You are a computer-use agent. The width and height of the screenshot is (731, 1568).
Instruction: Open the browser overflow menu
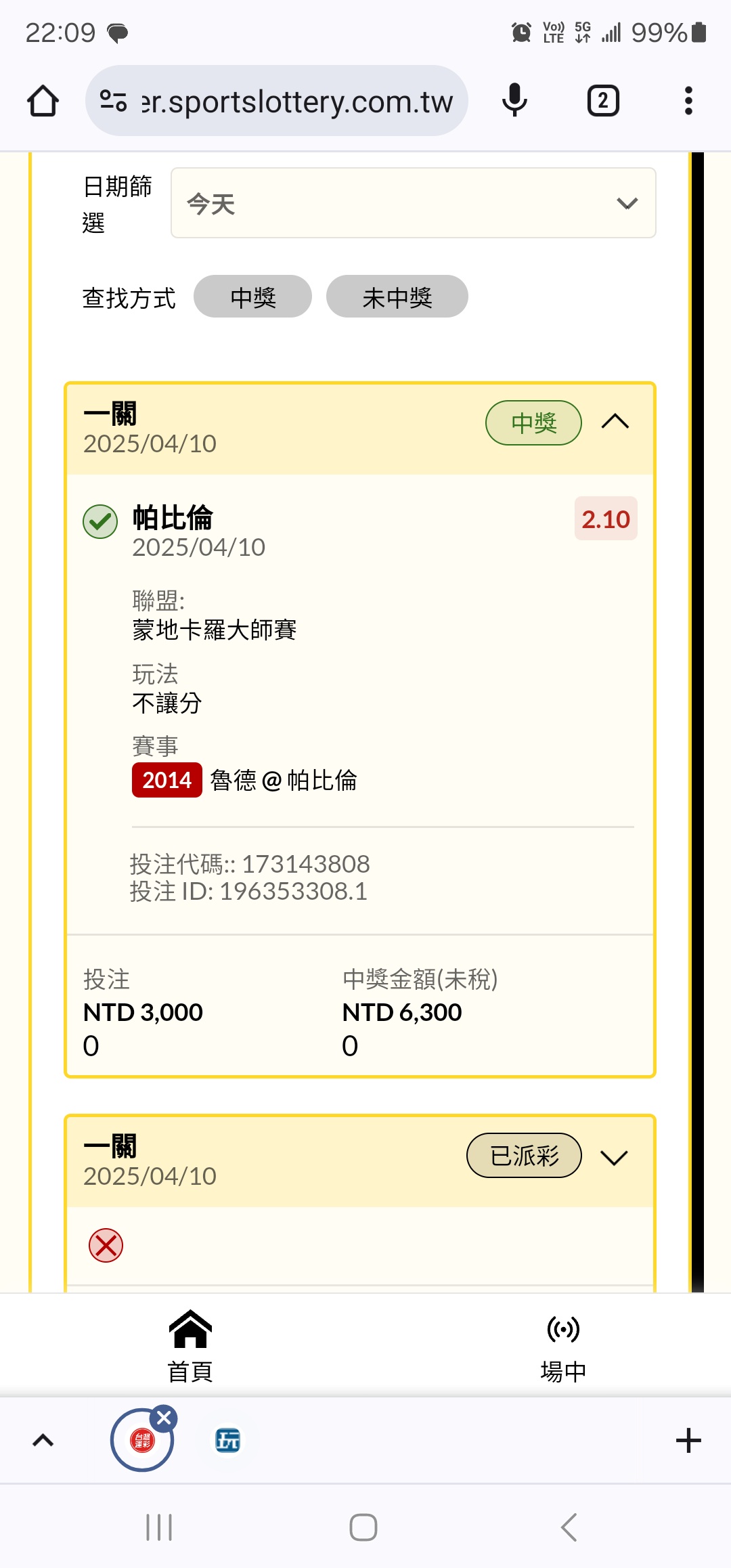(688, 101)
